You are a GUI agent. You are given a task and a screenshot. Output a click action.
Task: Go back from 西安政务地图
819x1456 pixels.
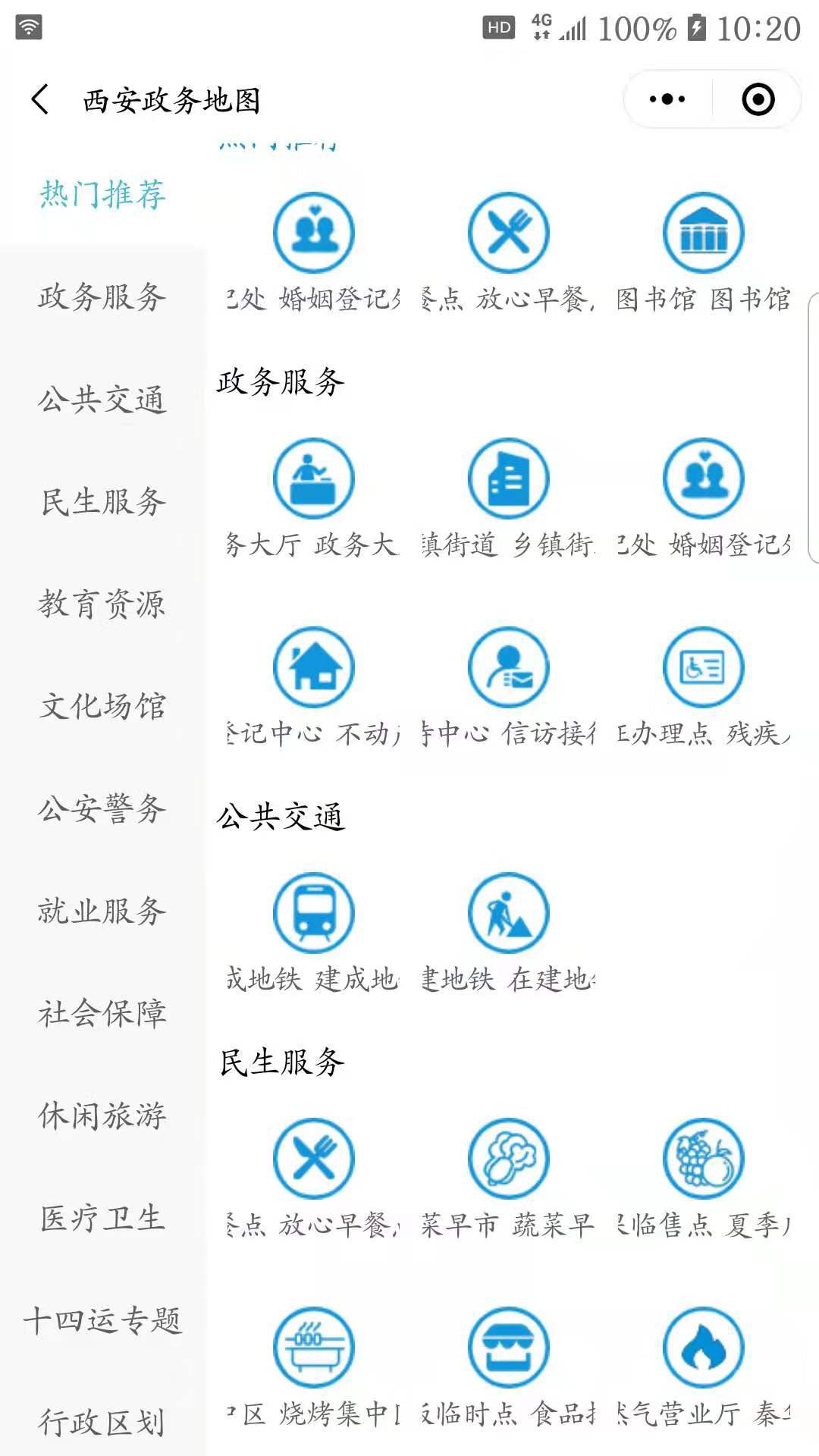pyautogui.click(x=41, y=99)
